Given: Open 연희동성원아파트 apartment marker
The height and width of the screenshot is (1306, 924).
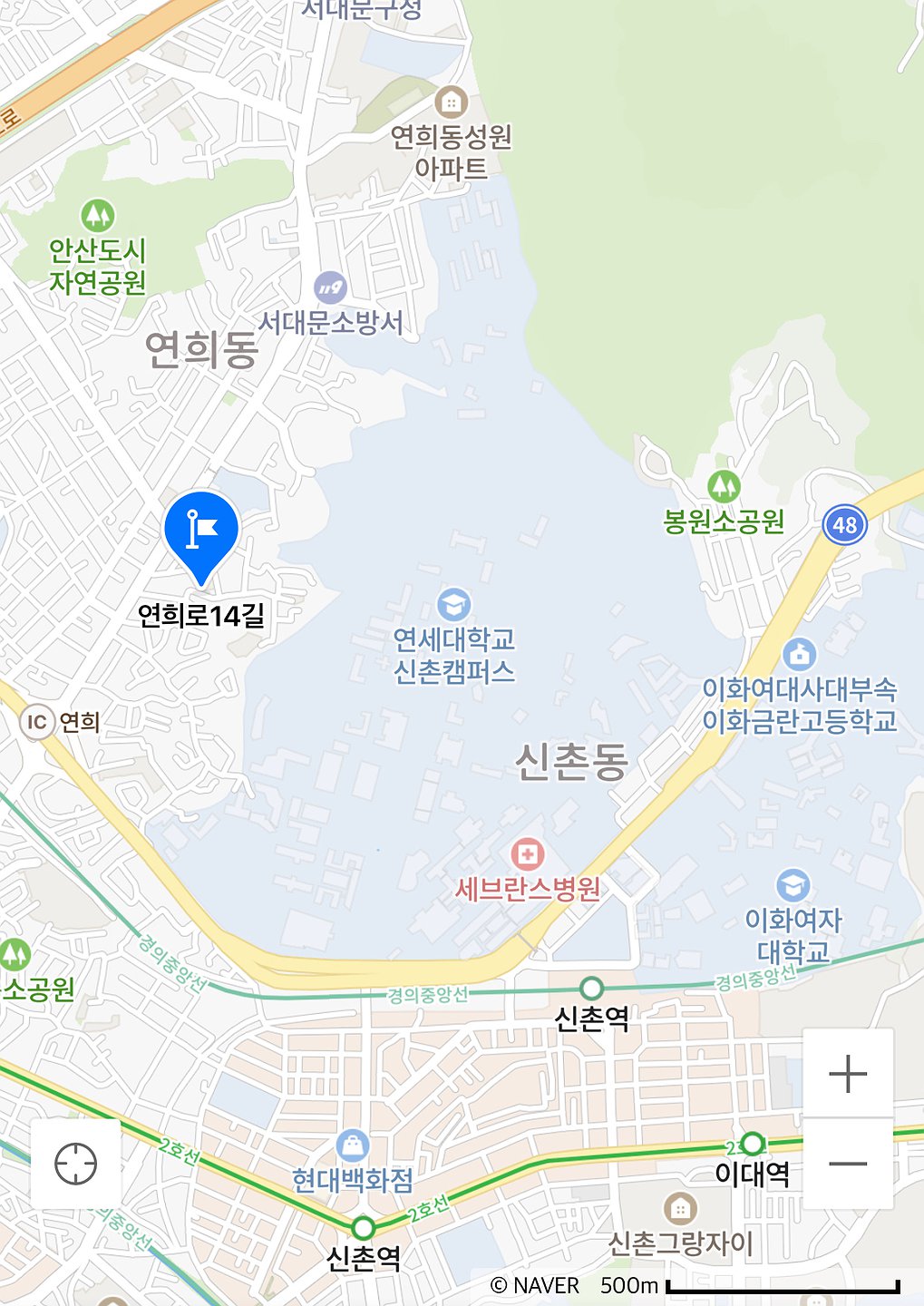Looking at the screenshot, I should [x=451, y=102].
